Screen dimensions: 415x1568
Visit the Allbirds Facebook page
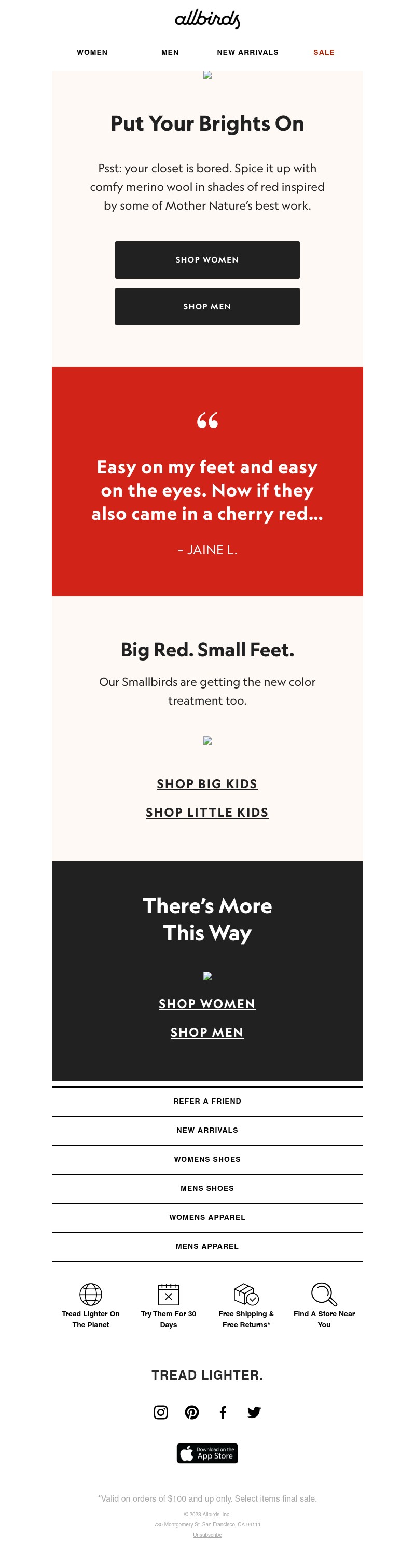click(223, 1412)
